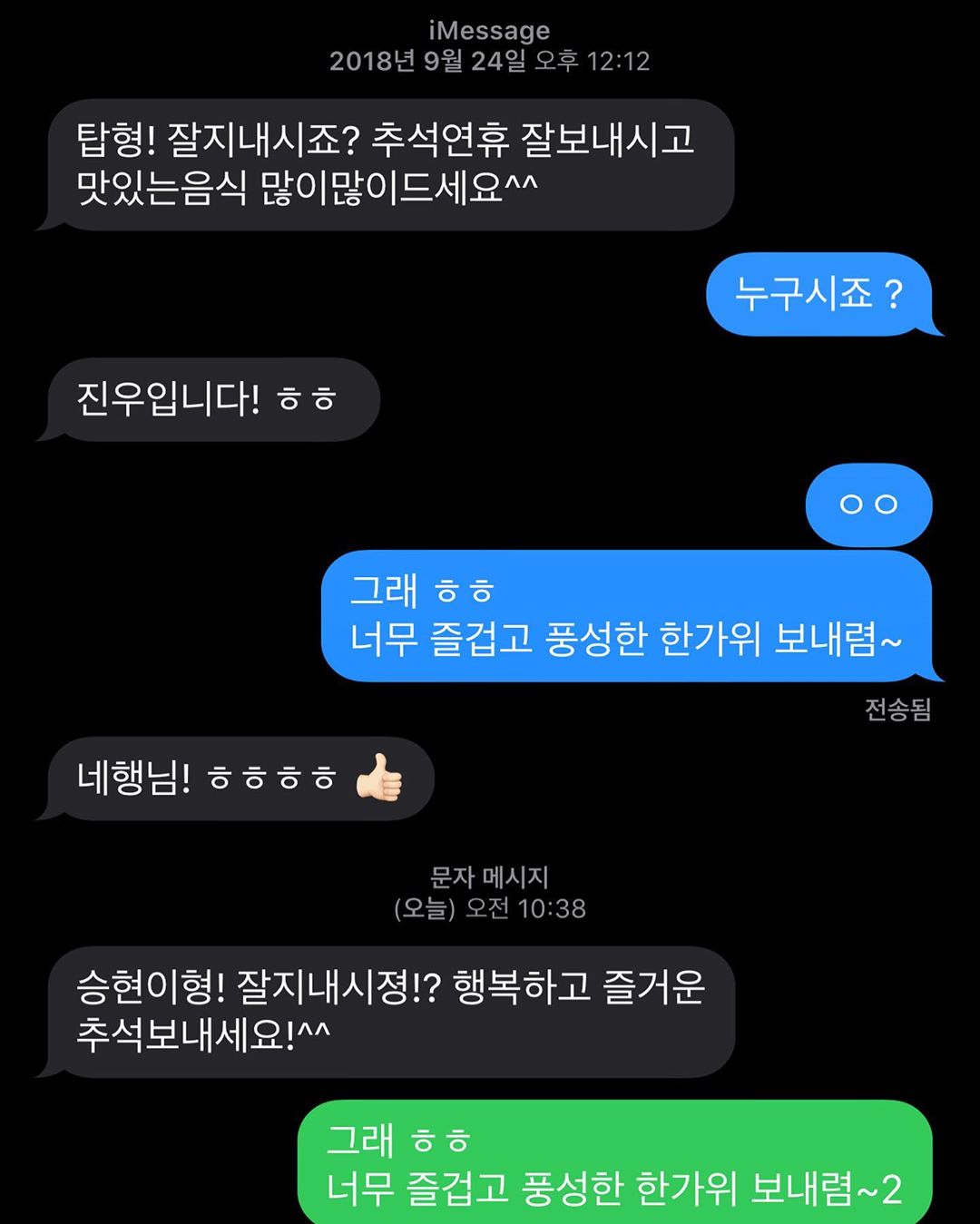Screen dimensions: 980x1224
Task: Tap the blue 한가위 greeting reply bubble
Action: click(633, 615)
